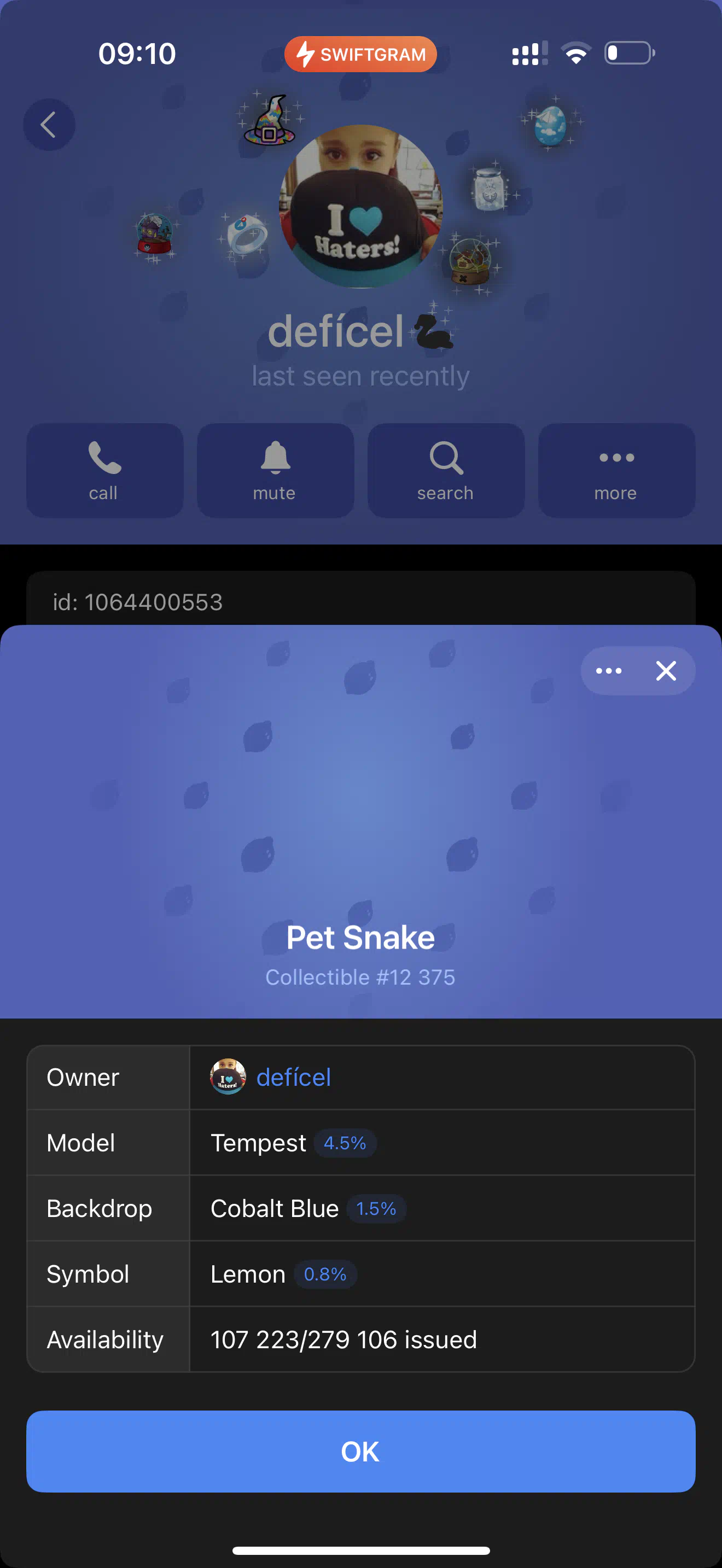Viewport: 722px width, 1568px height.
Task: Open the three-dot menu on the gift sheet
Action: 609,671
